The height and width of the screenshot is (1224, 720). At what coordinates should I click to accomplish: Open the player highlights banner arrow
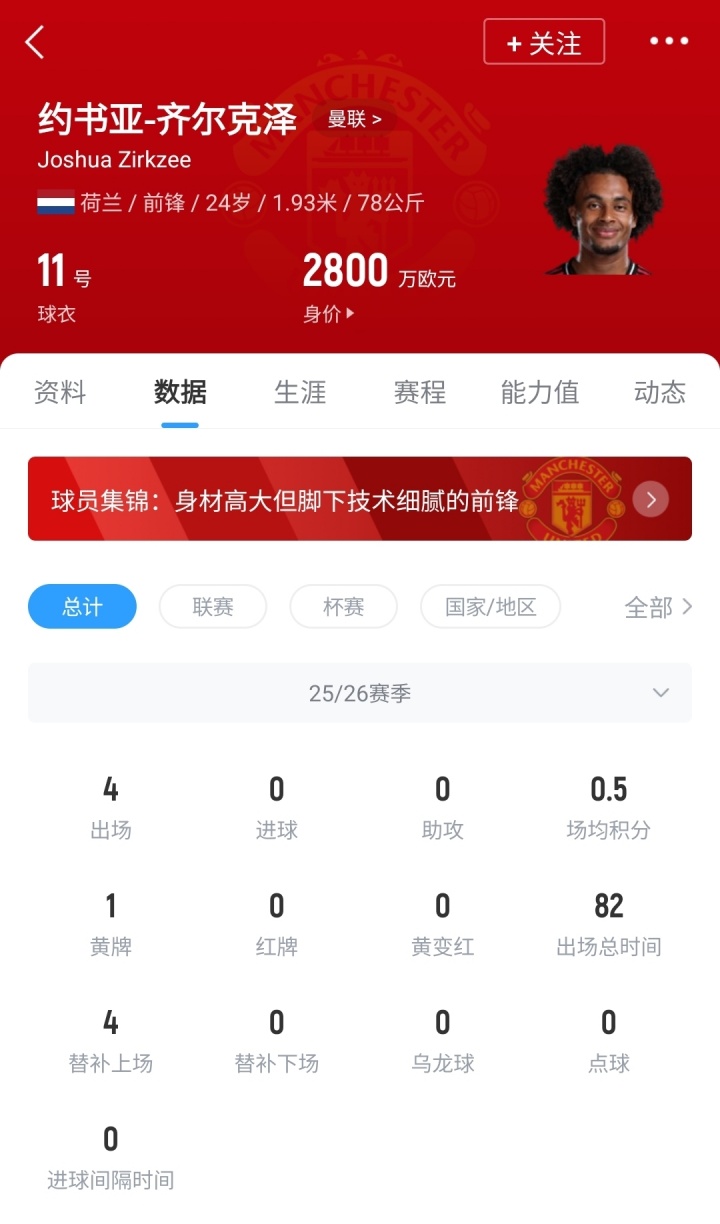[x=650, y=499]
